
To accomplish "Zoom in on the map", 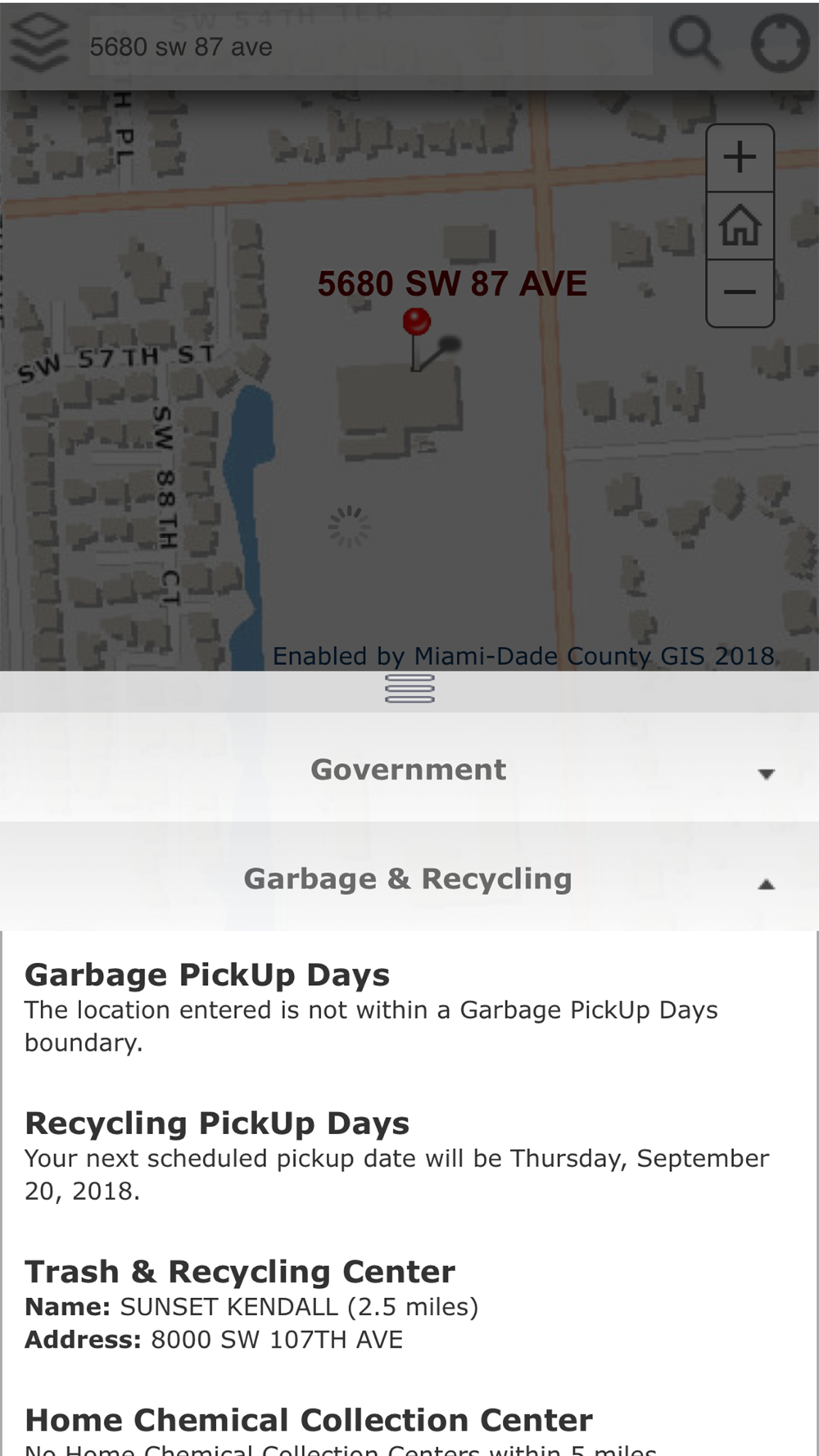I will click(x=740, y=157).
